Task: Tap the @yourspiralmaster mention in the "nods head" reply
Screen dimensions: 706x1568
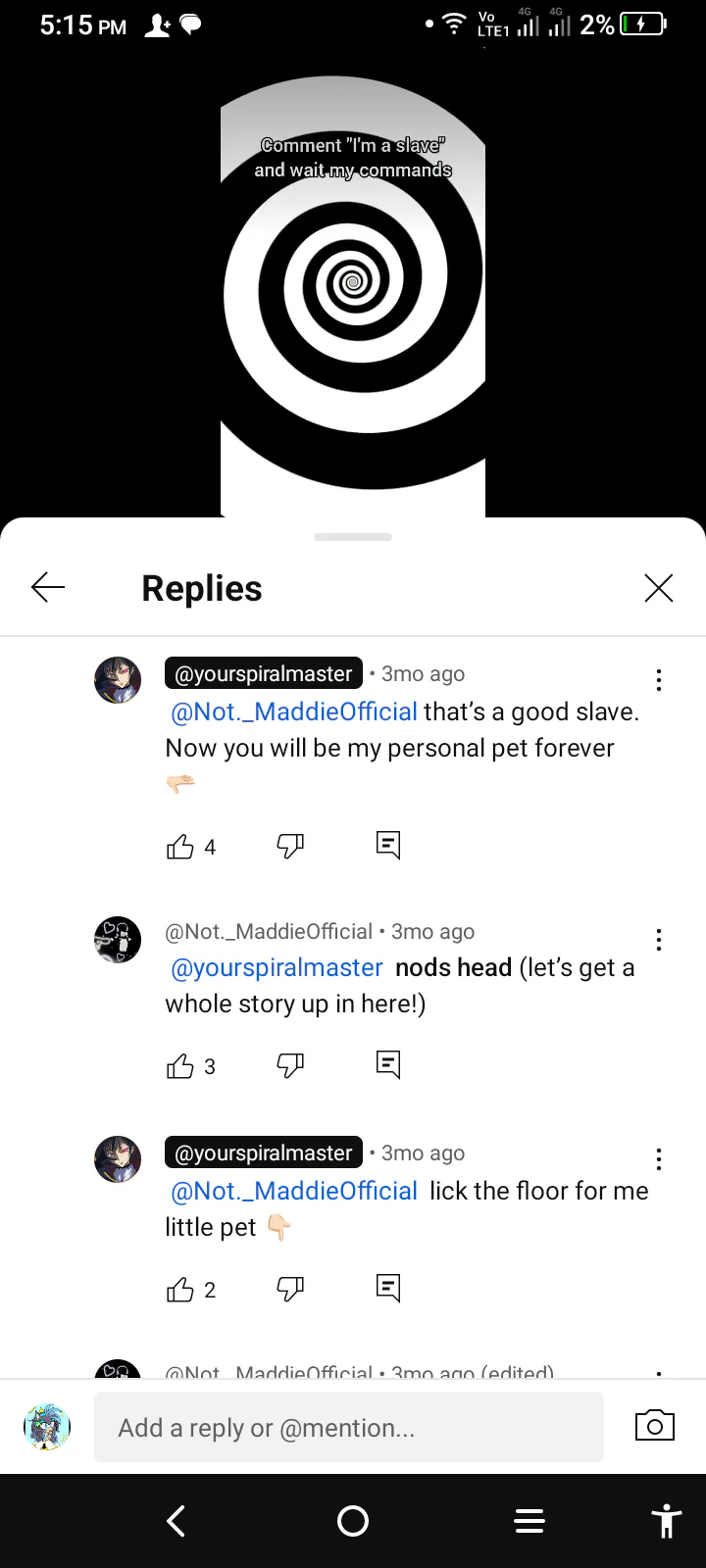Action: pos(277,968)
